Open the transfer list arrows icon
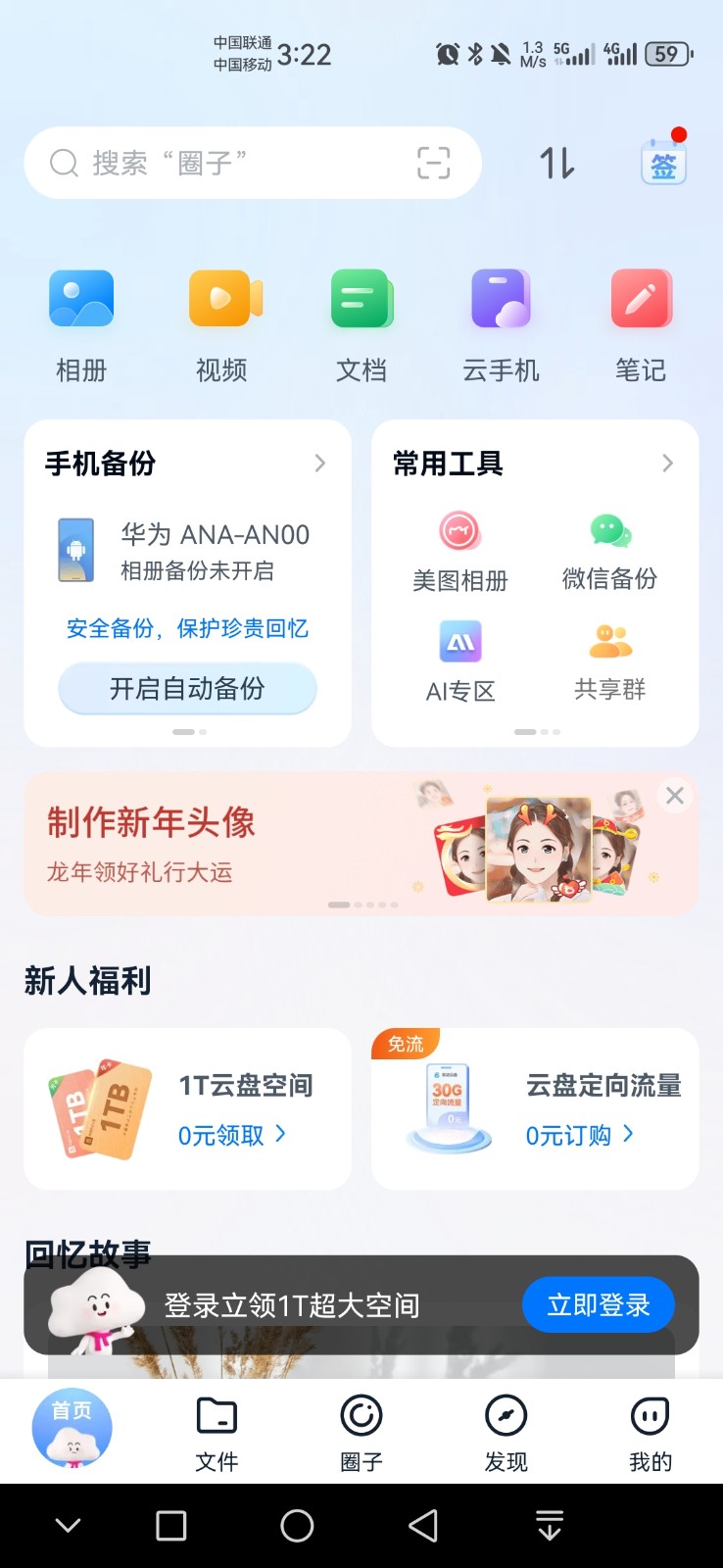 click(554, 164)
